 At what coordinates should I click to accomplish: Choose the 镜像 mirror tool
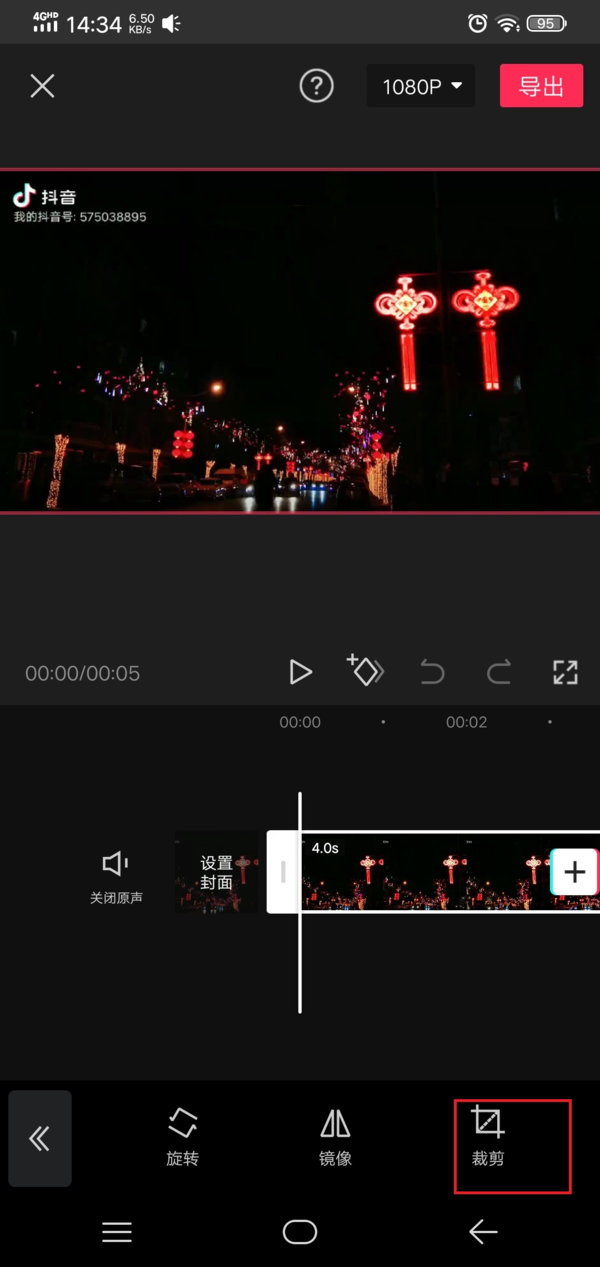[335, 1137]
